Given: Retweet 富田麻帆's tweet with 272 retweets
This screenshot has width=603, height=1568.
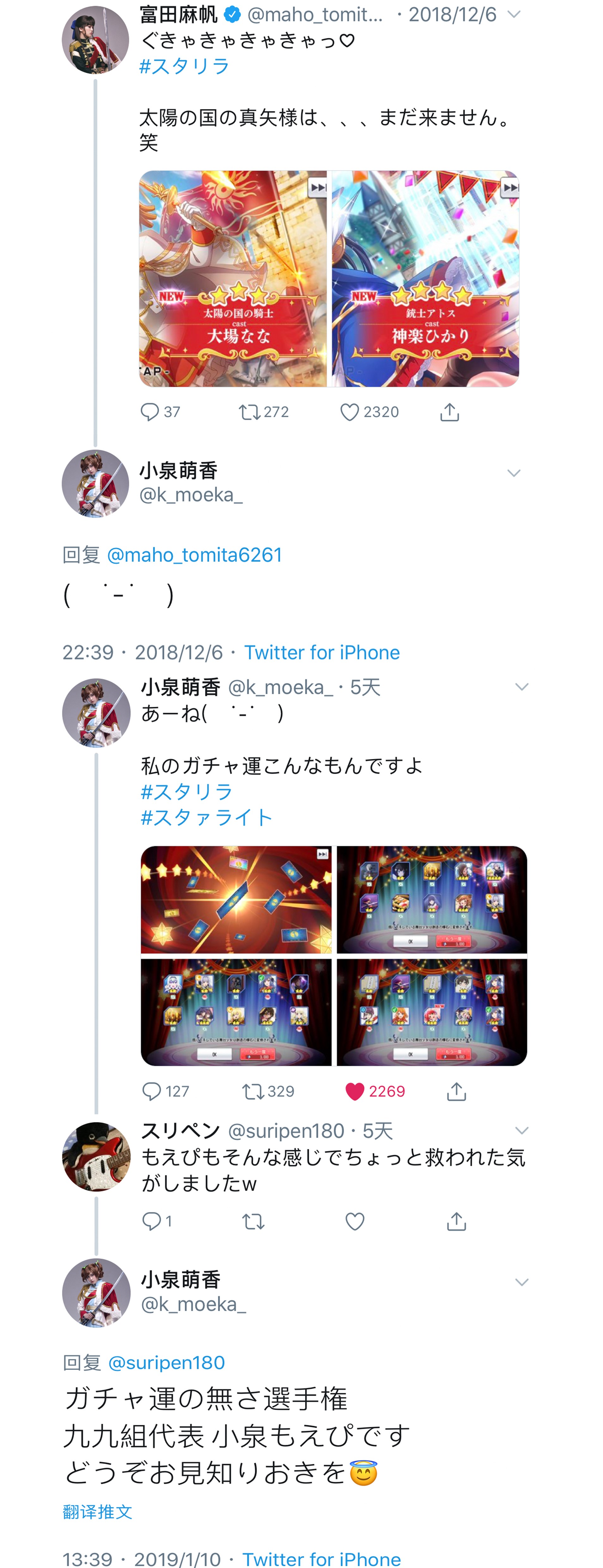Looking at the screenshot, I should pos(249,412).
